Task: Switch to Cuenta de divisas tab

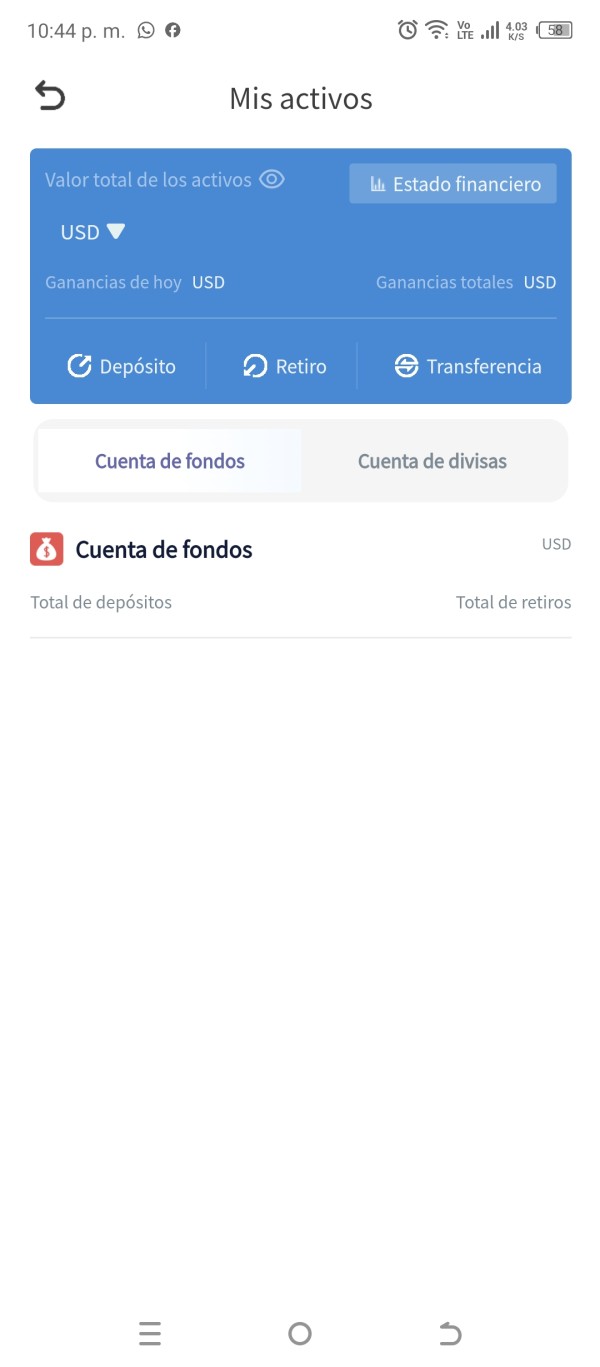Action: click(432, 461)
